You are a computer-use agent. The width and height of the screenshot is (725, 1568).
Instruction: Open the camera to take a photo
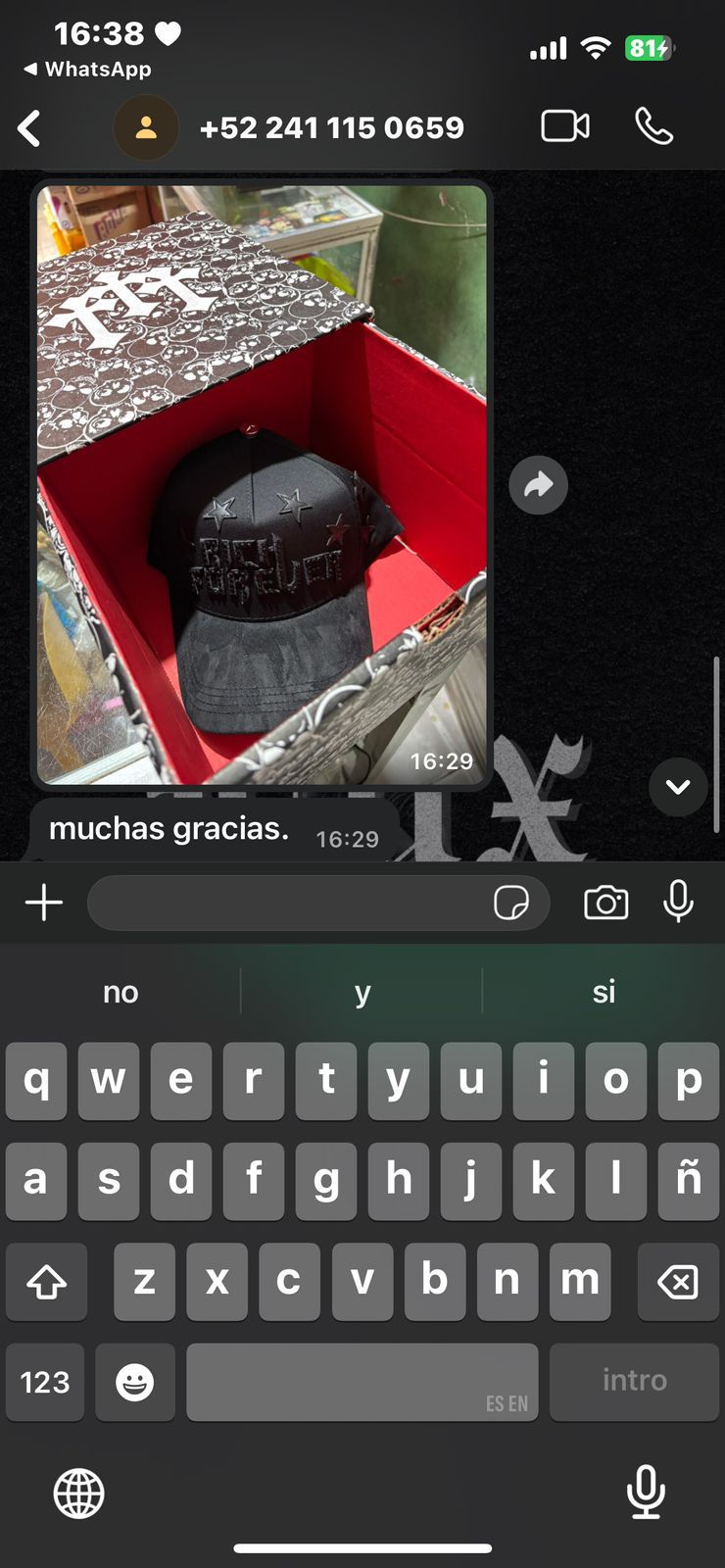pyautogui.click(x=606, y=903)
